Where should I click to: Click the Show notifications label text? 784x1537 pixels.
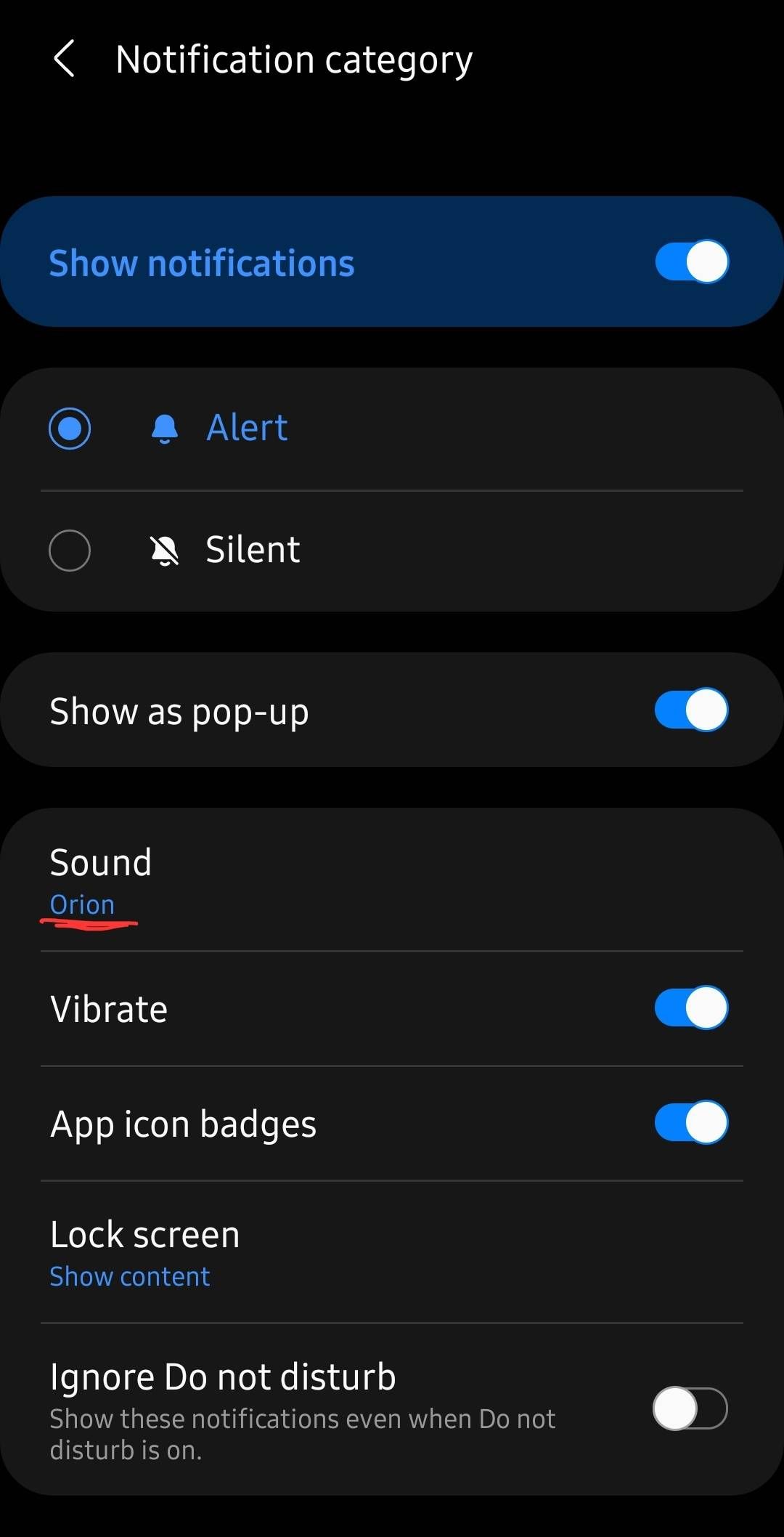pos(202,262)
